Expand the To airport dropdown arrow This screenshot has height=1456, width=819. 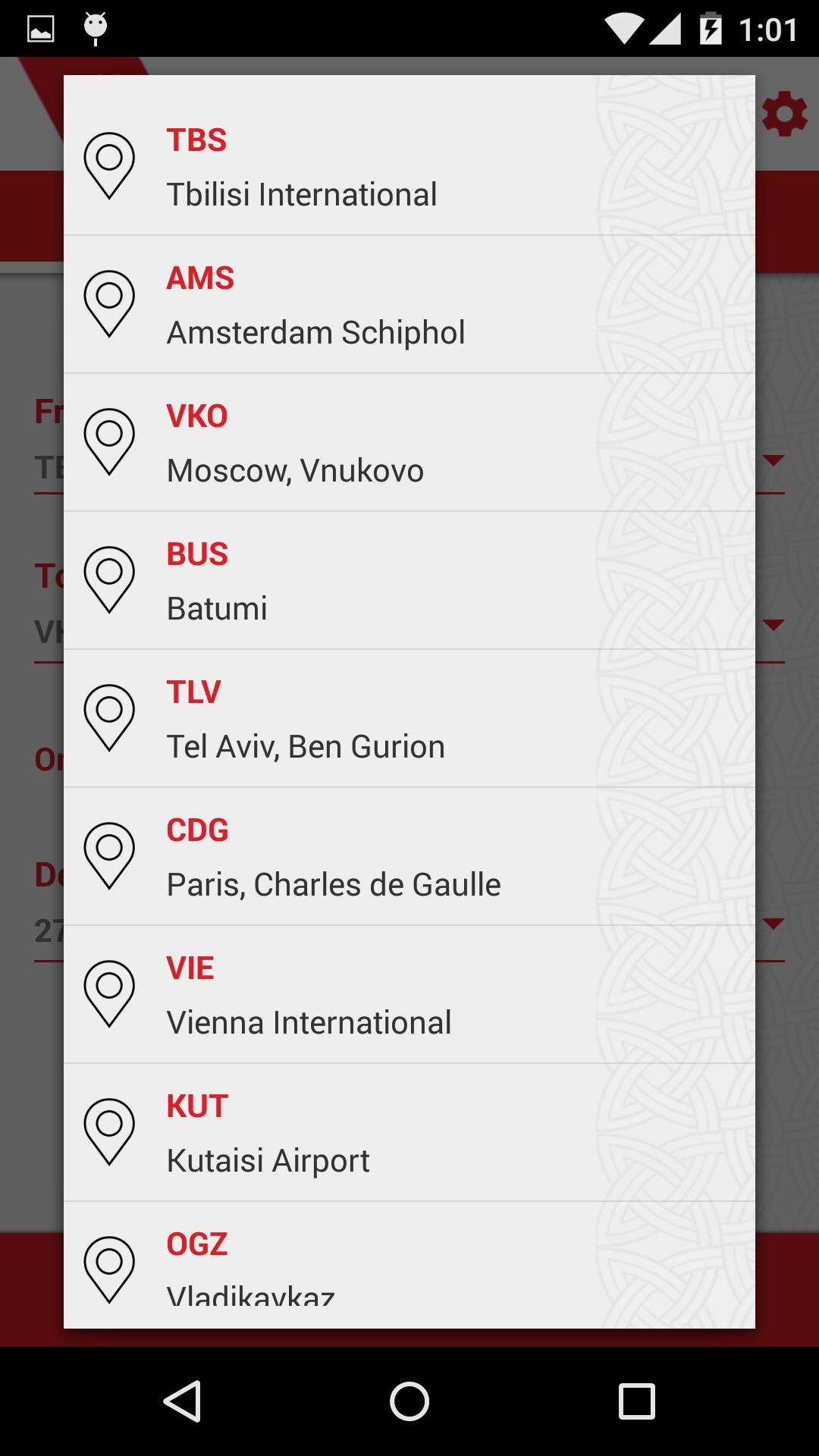pyautogui.click(x=775, y=626)
